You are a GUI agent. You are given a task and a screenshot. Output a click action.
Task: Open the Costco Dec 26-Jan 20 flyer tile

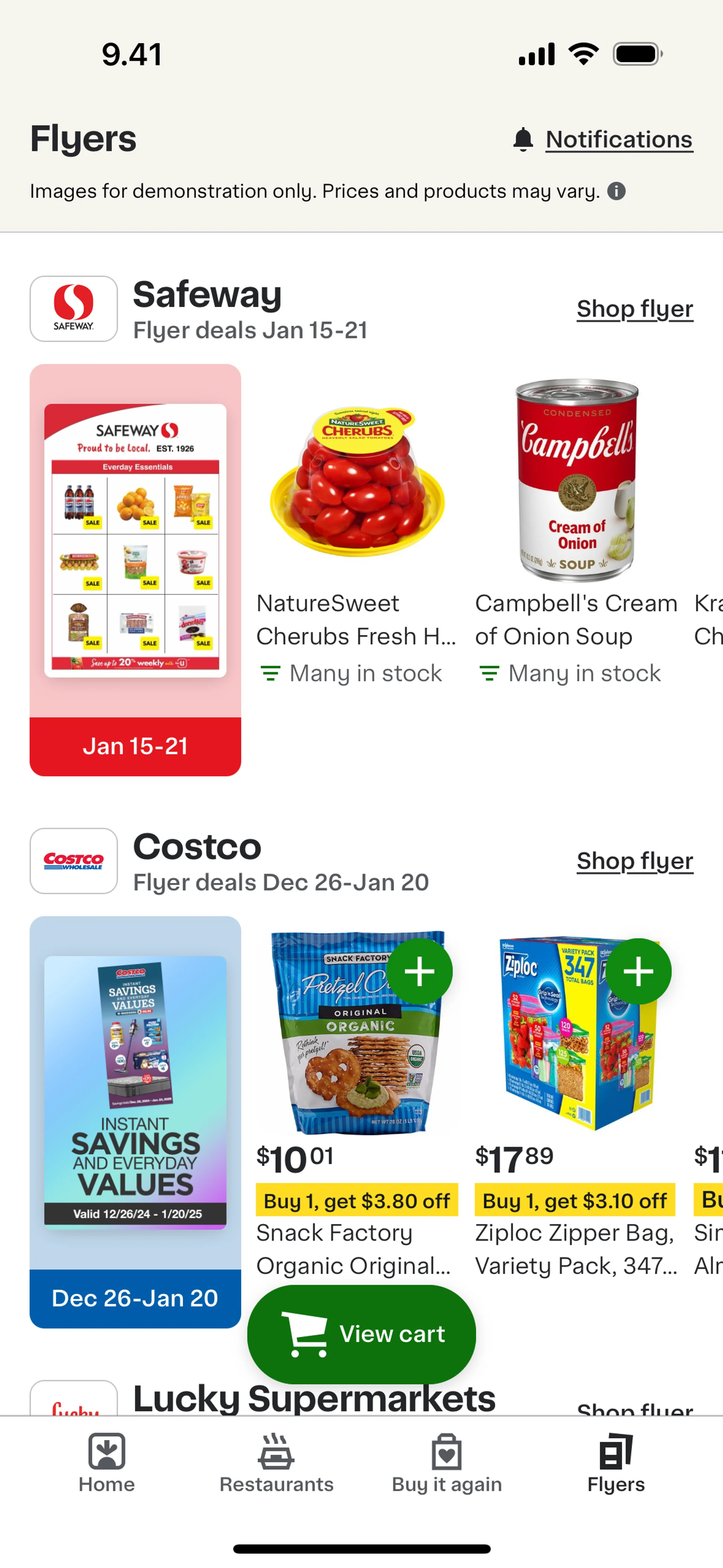[135, 1122]
